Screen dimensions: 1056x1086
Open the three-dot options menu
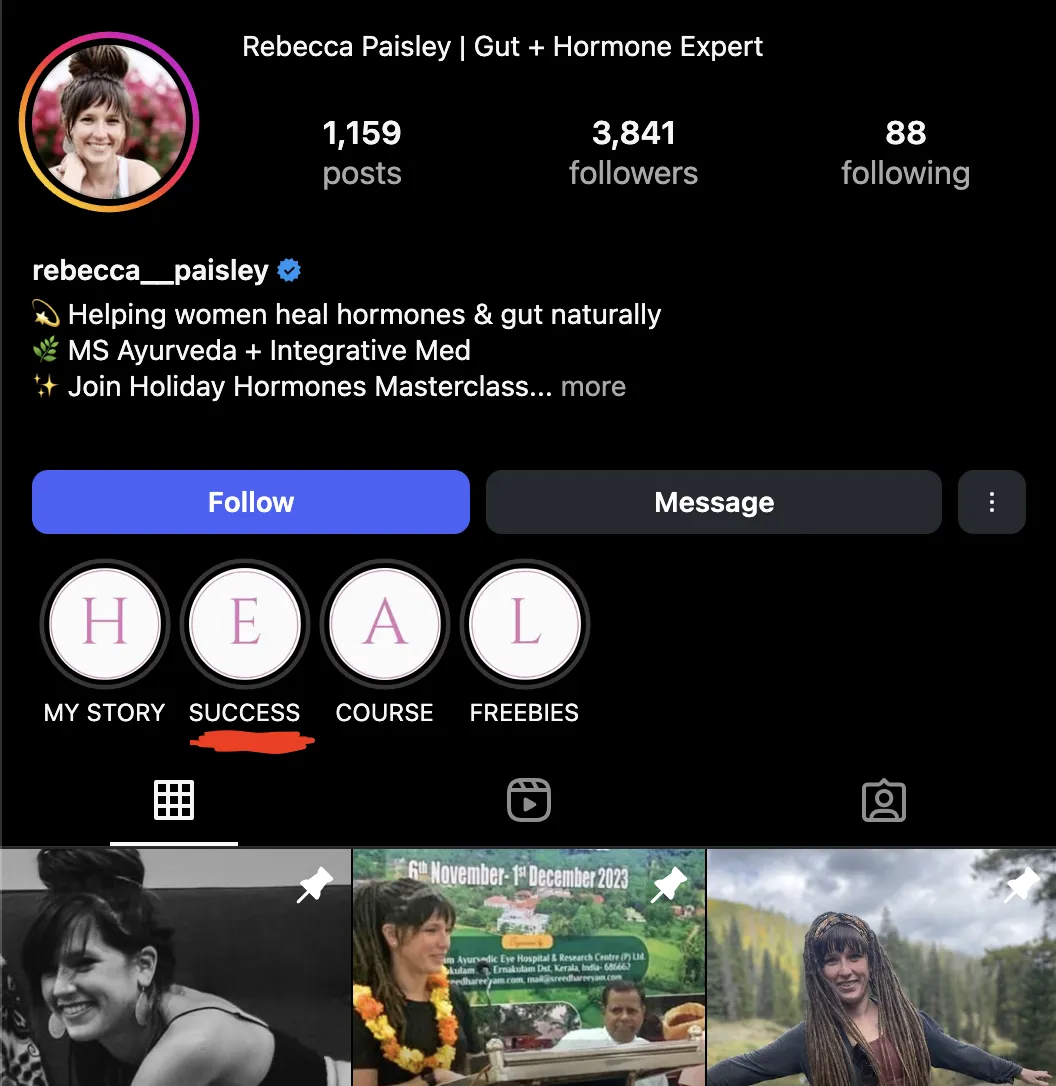click(991, 502)
